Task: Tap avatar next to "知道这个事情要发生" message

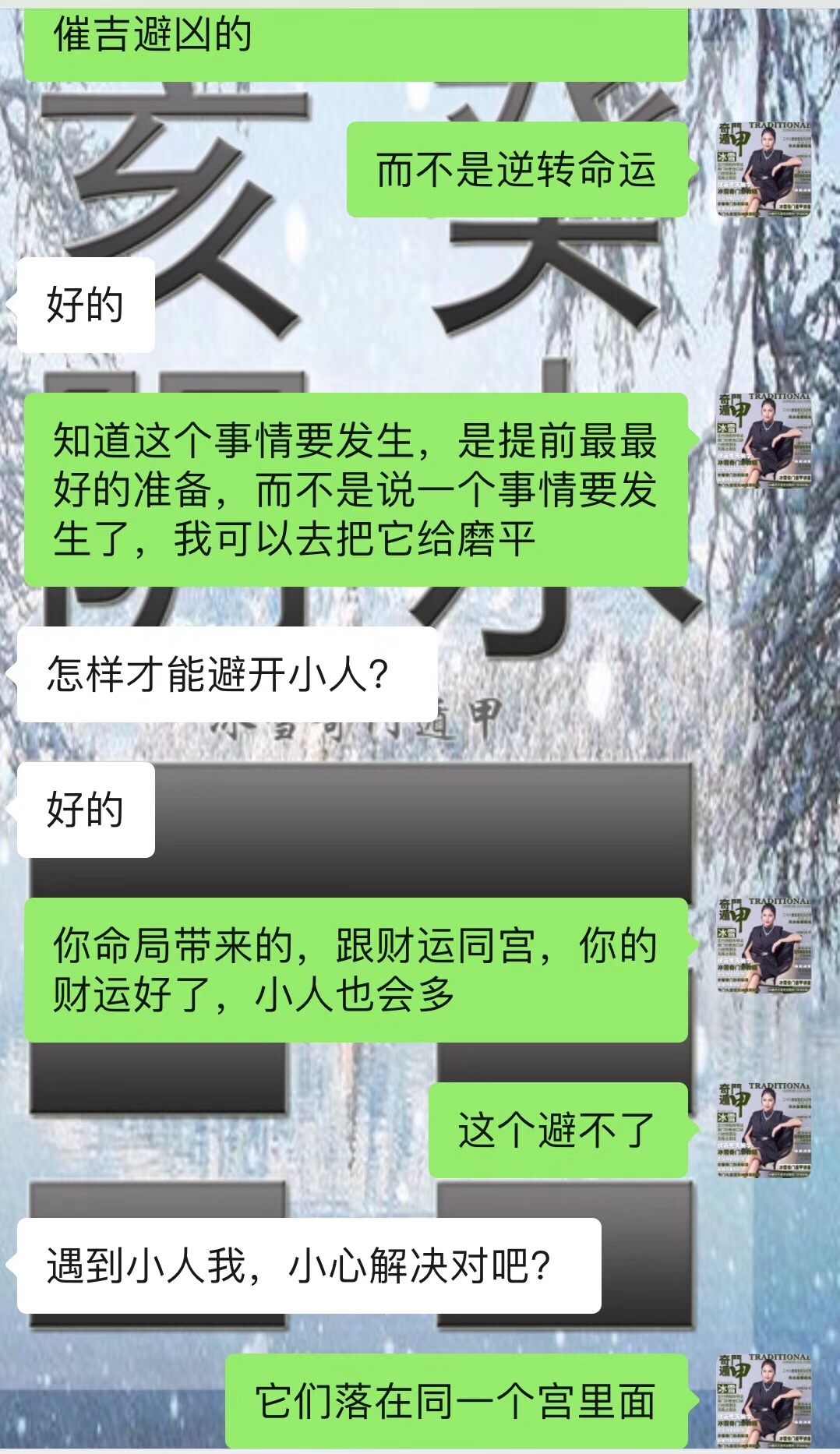Action: click(764, 440)
